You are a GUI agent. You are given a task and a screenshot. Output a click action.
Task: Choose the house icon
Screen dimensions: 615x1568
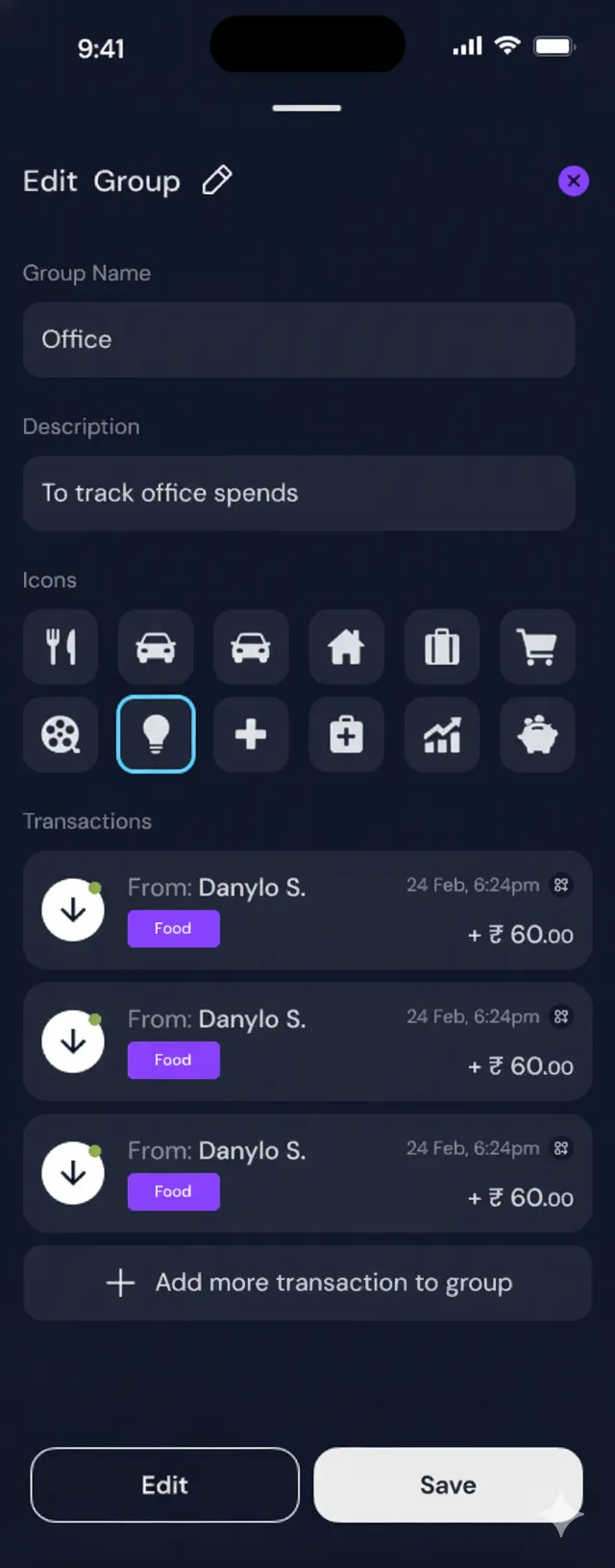(346, 647)
